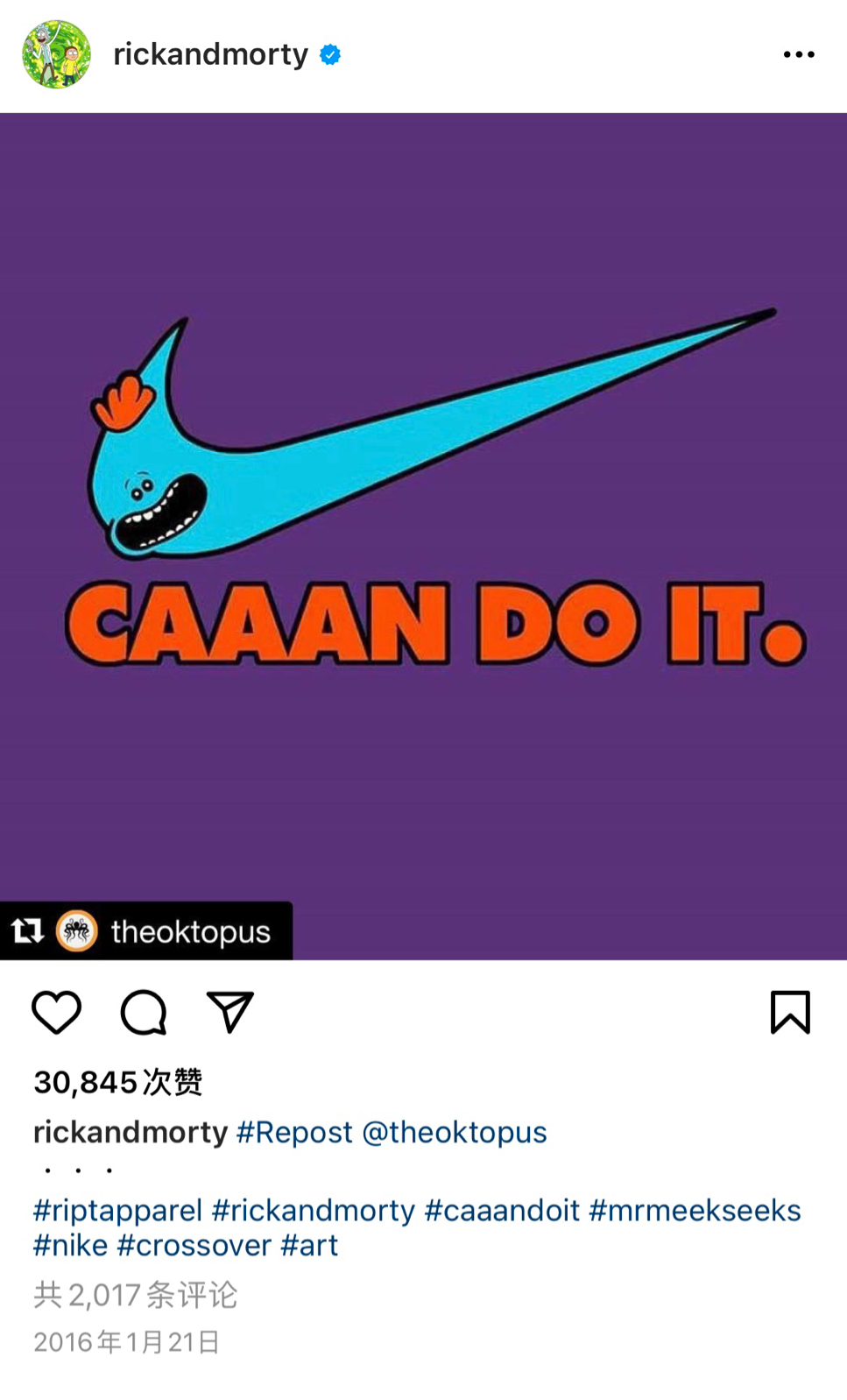The image size is (847, 1400).
Task: Open the #Repost hashtag
Action: pos(294,1132)
